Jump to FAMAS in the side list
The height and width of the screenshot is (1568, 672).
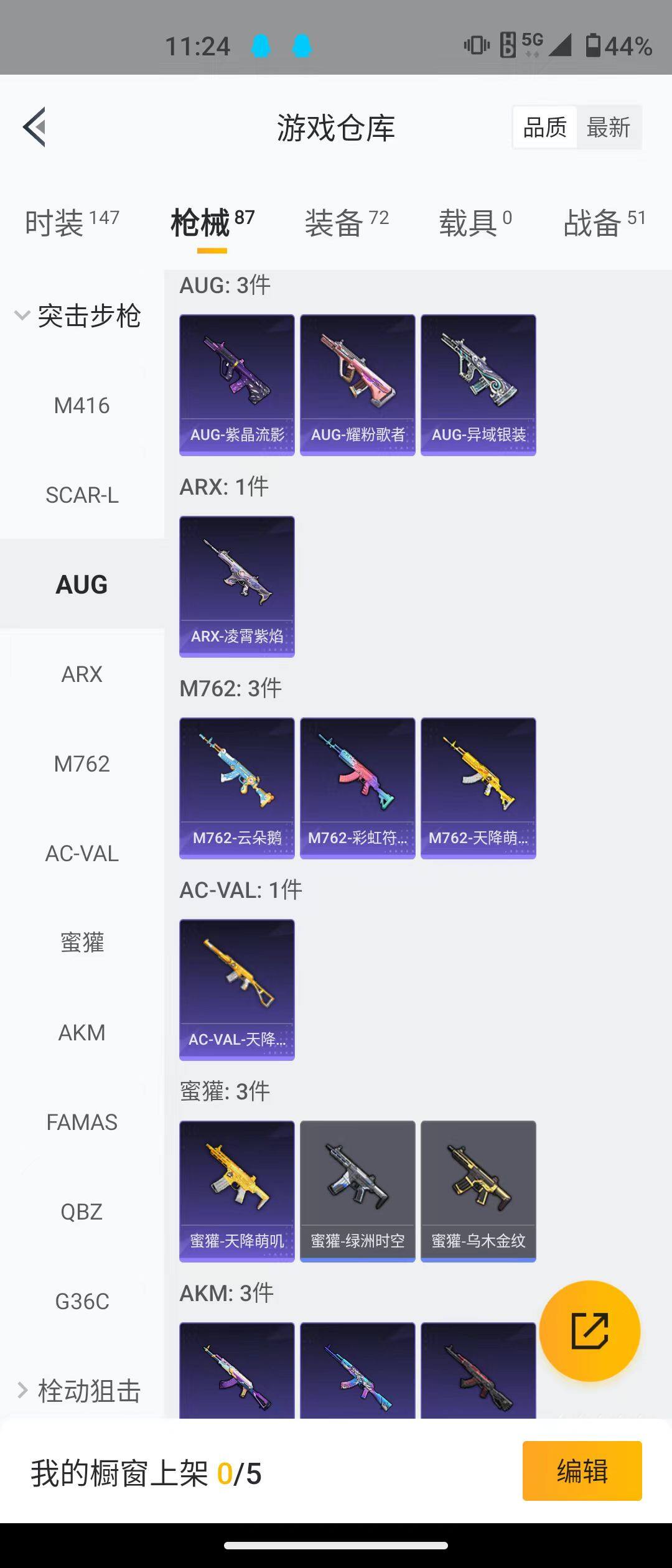(82, 1122)
